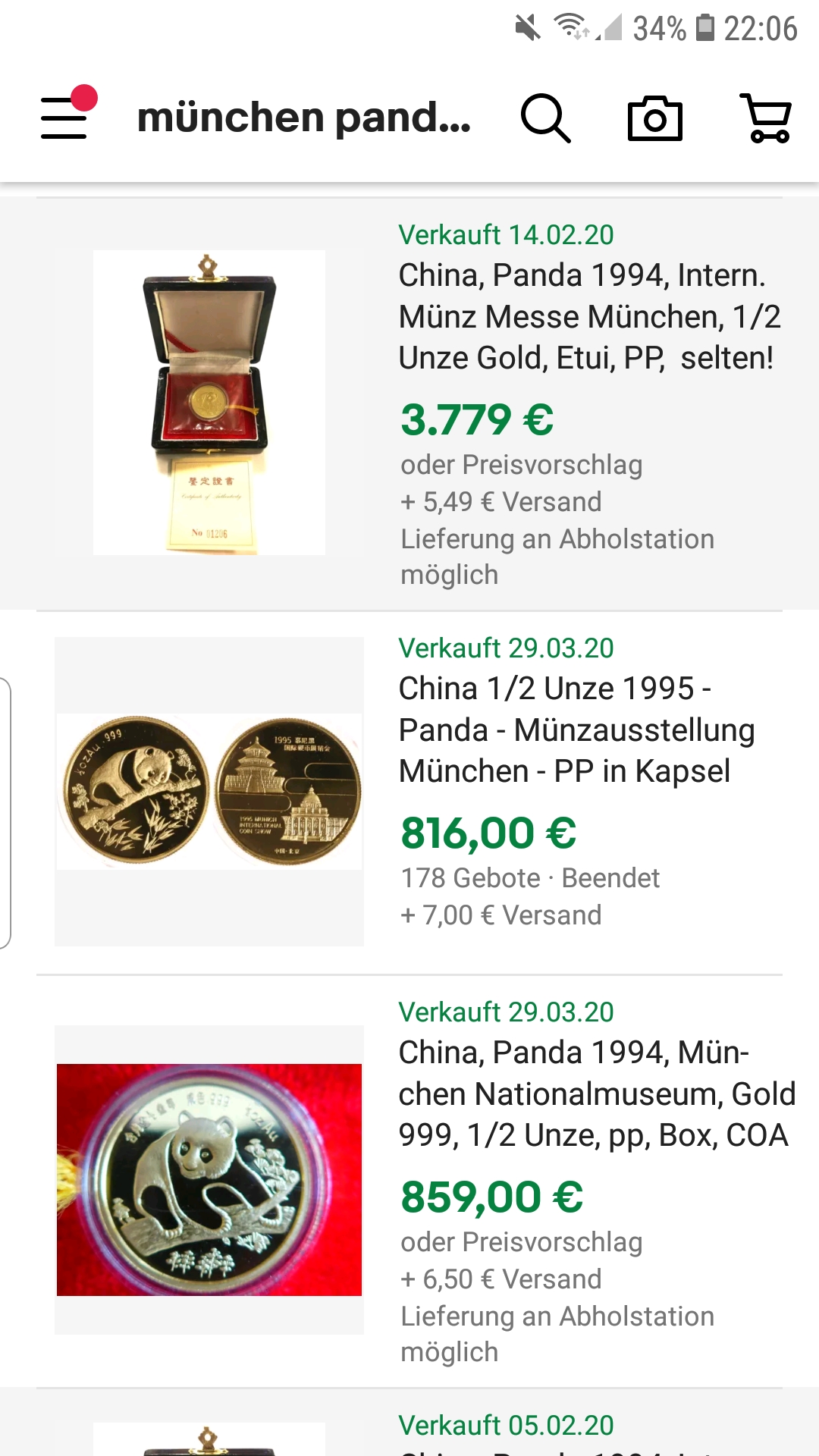Open search with the magnifier icon
The height and width of the screenshot is (1456, 819).
coord(545,118)
